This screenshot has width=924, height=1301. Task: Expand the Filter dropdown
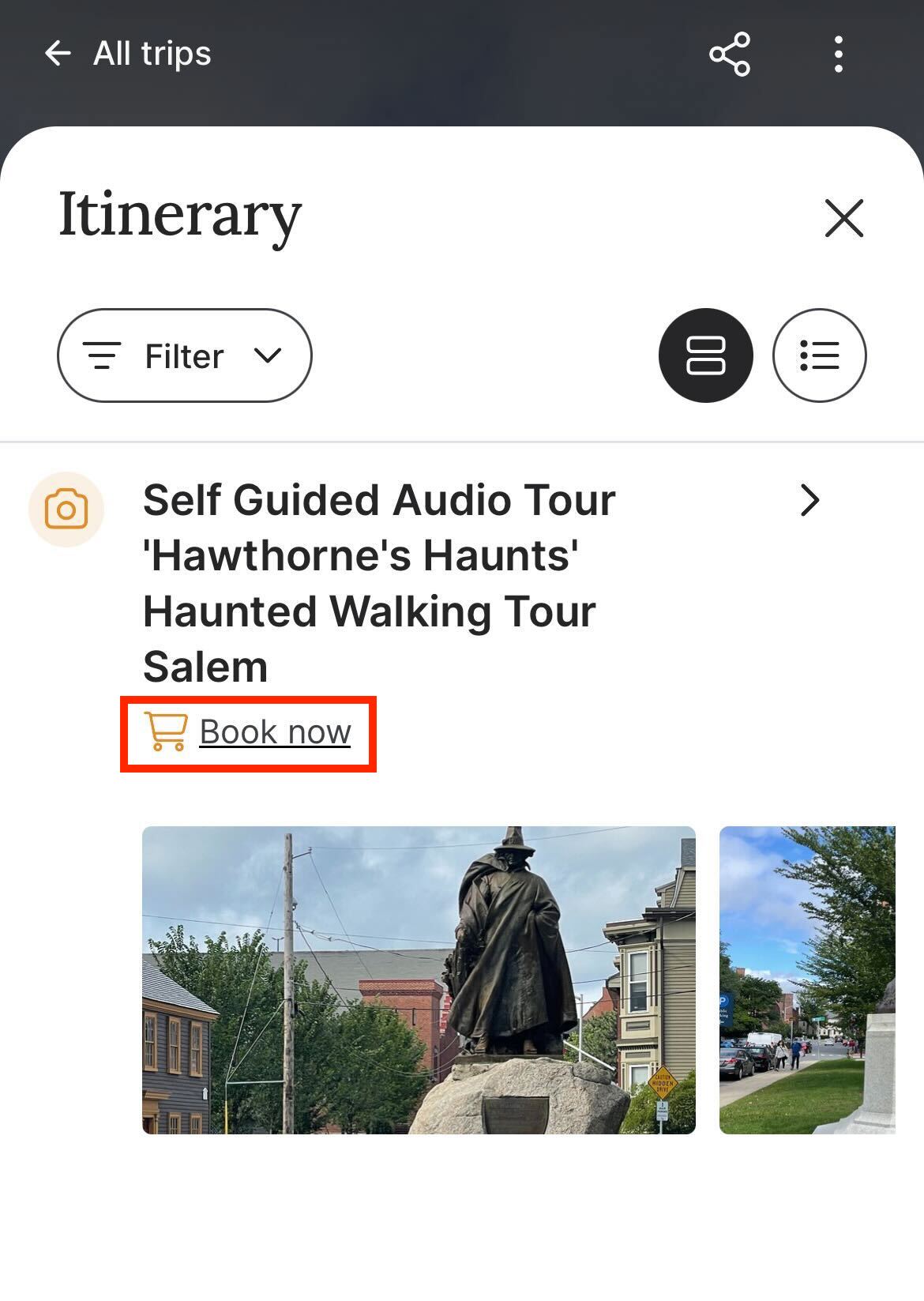pos(184,355)
